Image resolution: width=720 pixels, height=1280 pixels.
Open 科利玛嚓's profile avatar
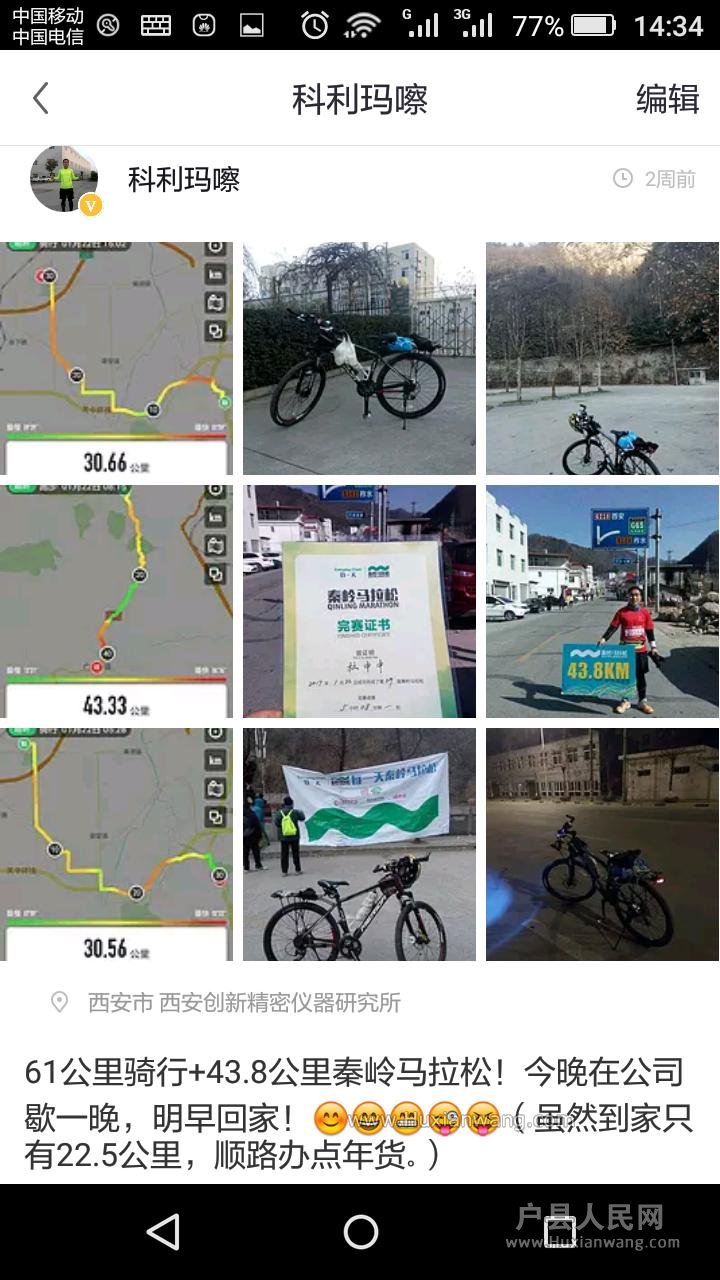pyautogui.click(x=64, y=179)
